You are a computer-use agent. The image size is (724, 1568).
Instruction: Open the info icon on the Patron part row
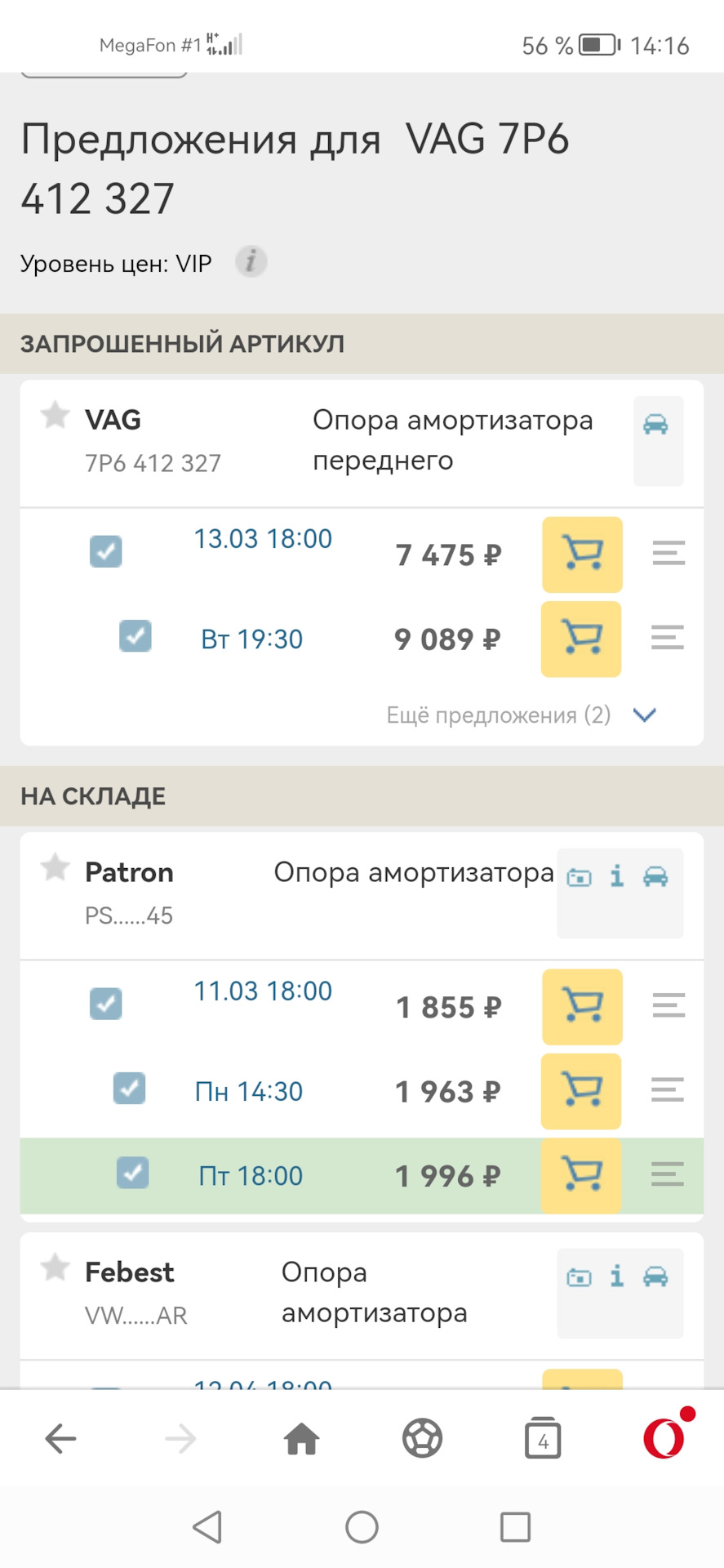coord(617,875)
